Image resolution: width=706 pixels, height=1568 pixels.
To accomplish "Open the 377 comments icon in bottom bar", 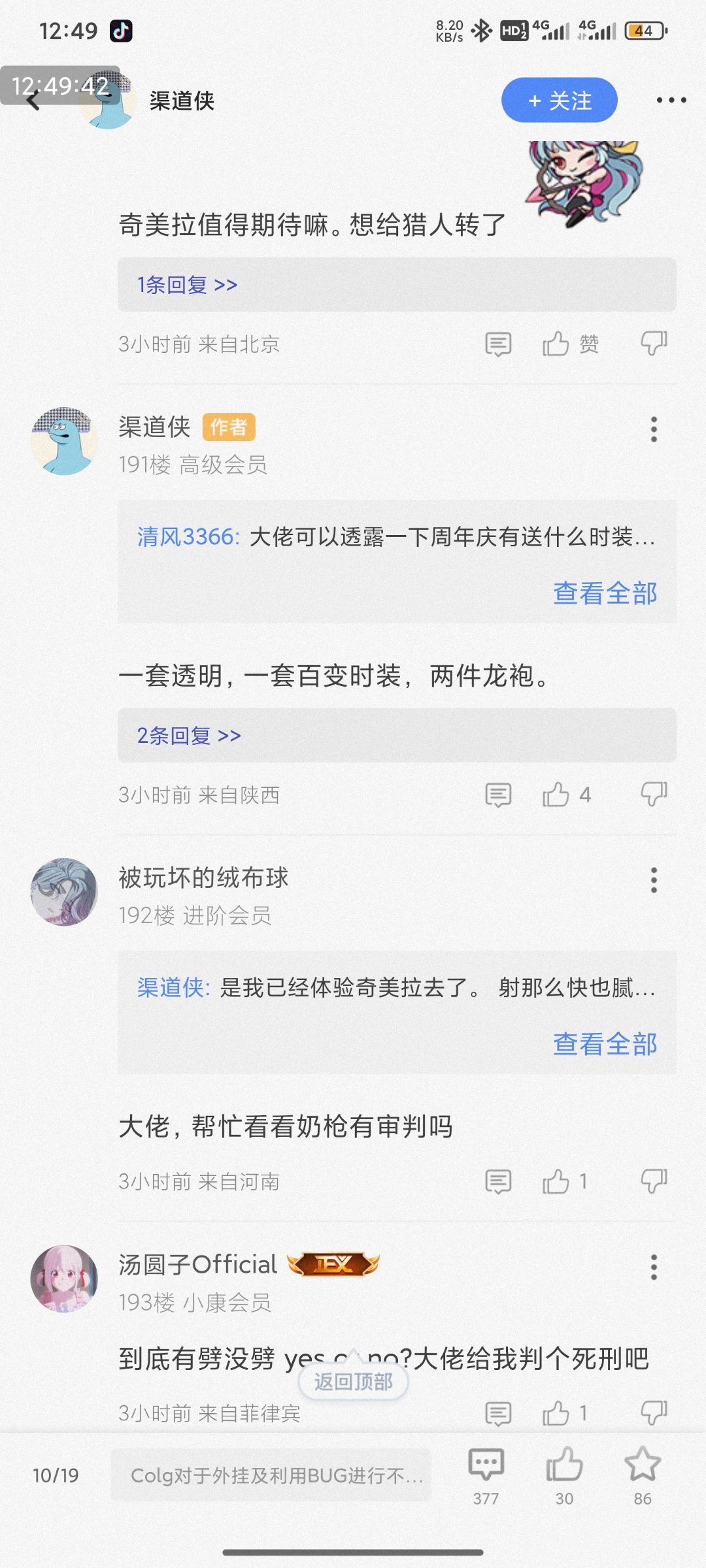I will click(486, 1476).
